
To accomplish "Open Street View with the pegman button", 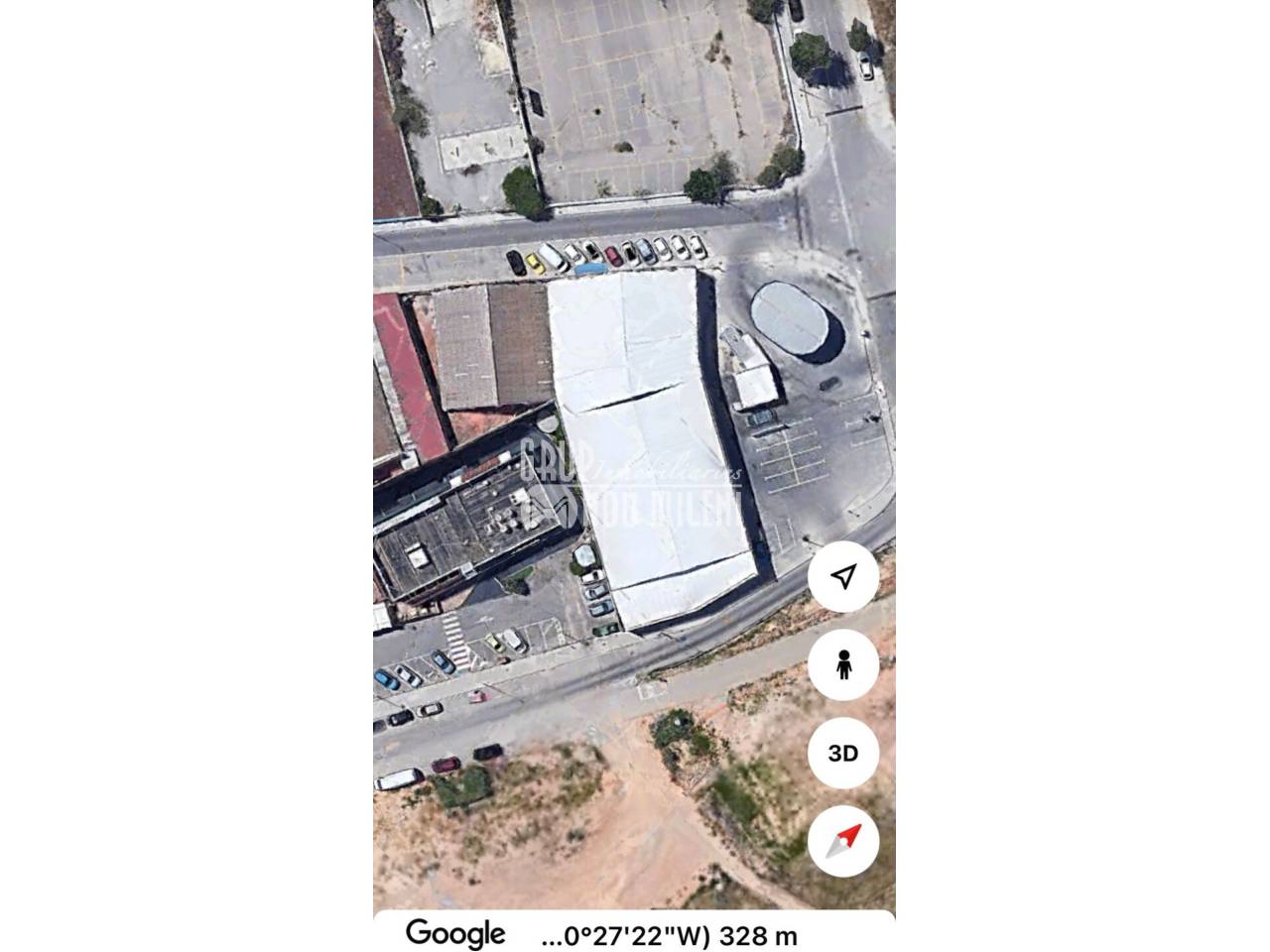I will pos(843,664).
